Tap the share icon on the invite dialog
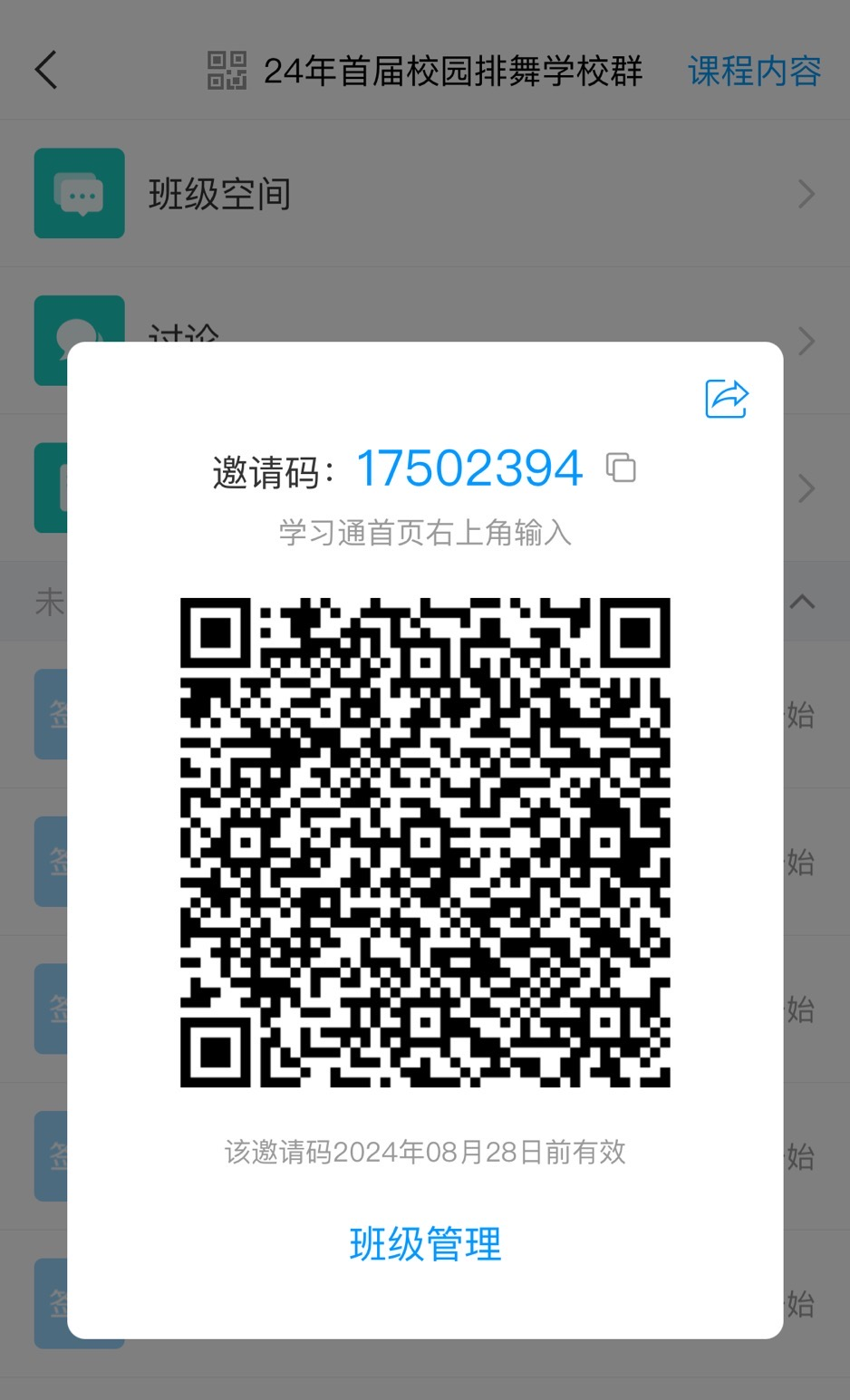This screenshot has height=1400, width=850. pos(725,399)
